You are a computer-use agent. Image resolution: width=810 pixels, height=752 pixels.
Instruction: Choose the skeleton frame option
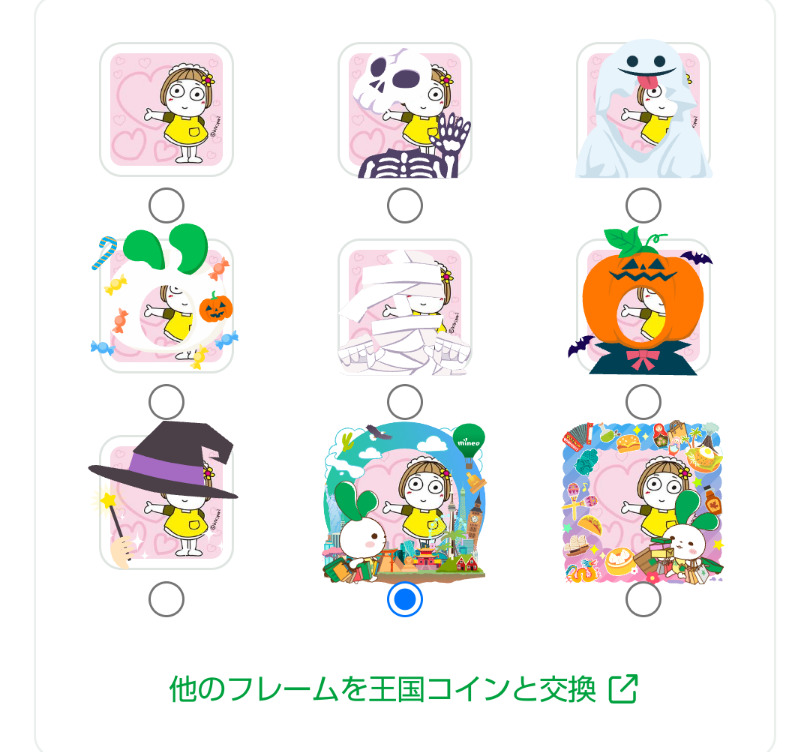coord(405,206)
